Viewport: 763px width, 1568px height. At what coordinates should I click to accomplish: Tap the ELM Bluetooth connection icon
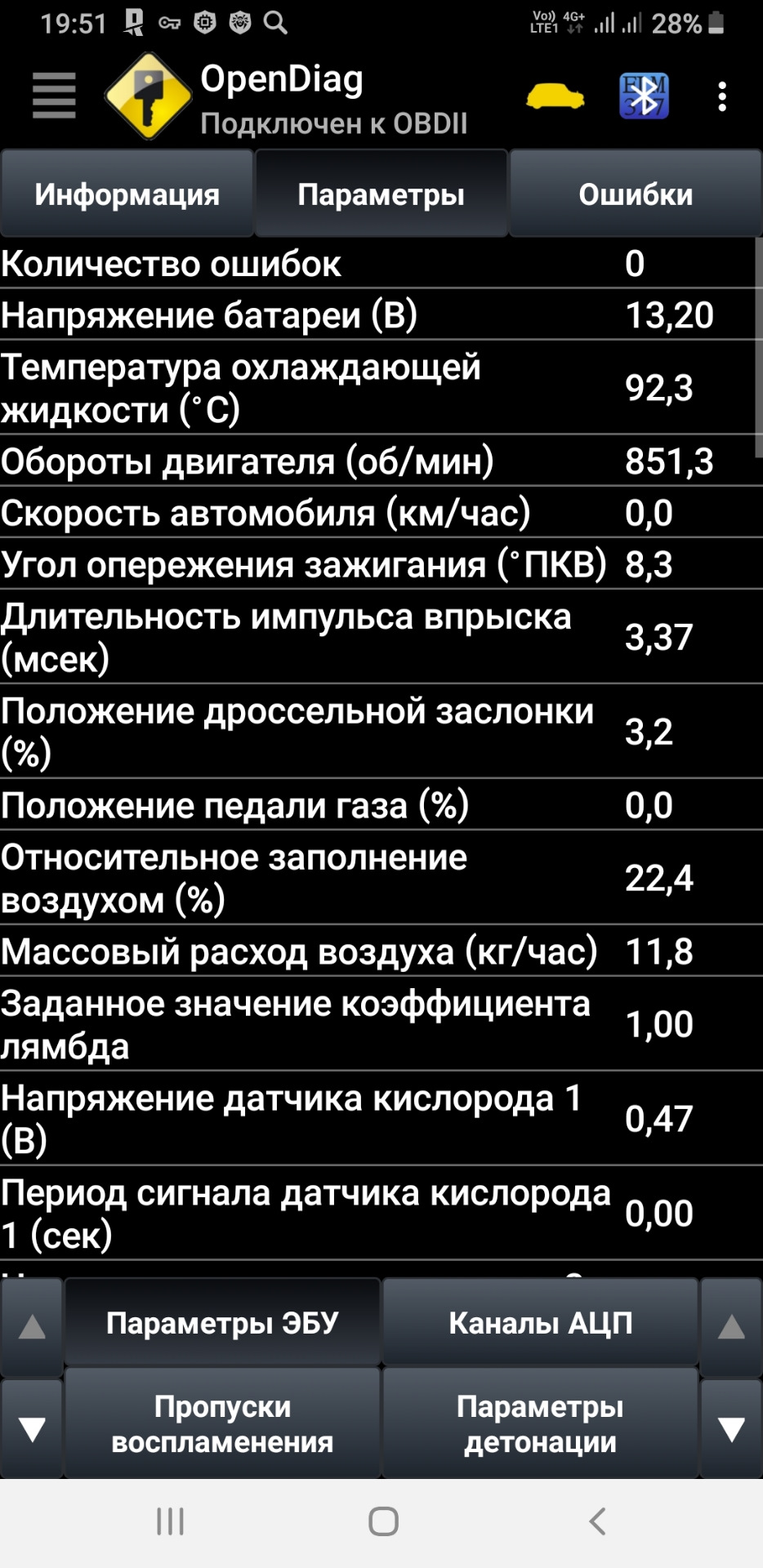tap(644, 96)
